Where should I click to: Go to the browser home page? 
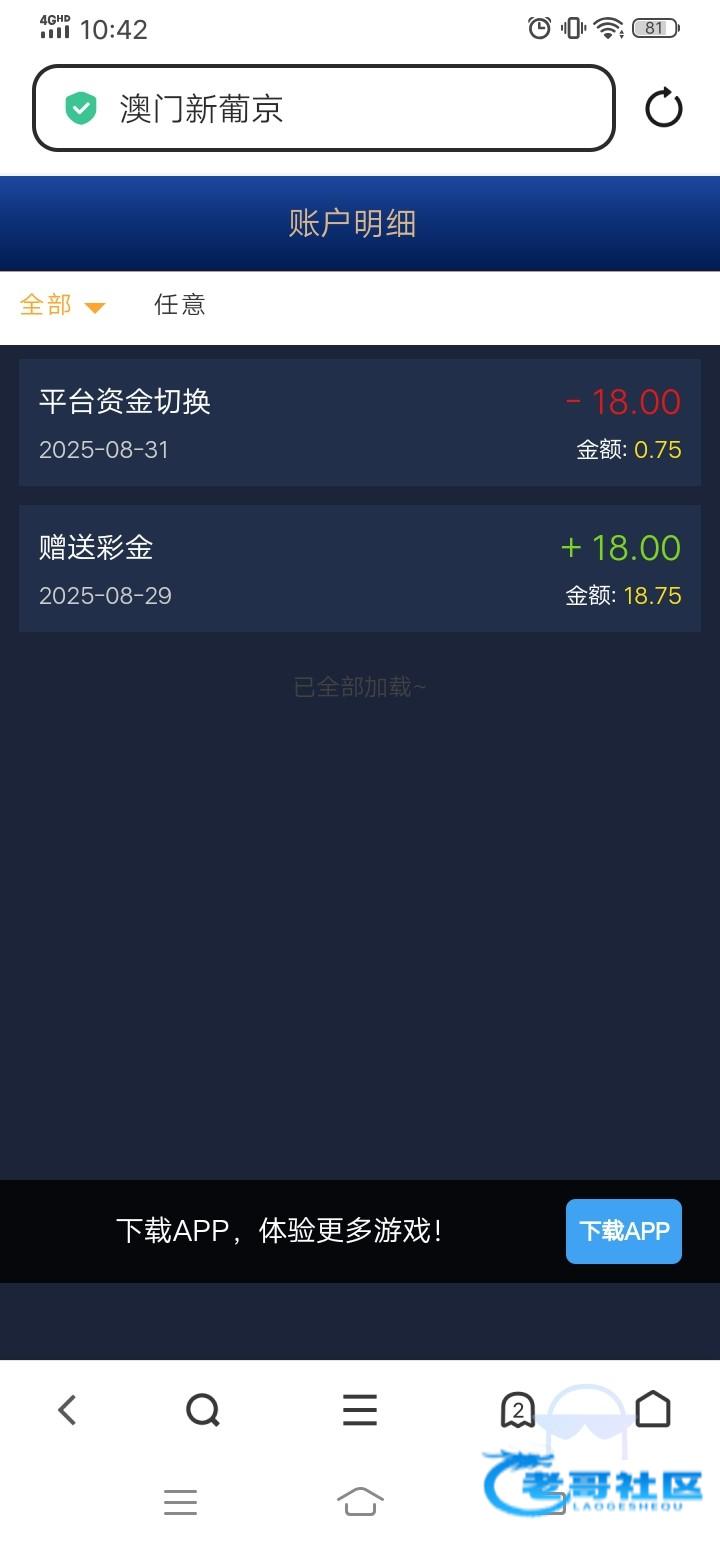point(653,1410)
